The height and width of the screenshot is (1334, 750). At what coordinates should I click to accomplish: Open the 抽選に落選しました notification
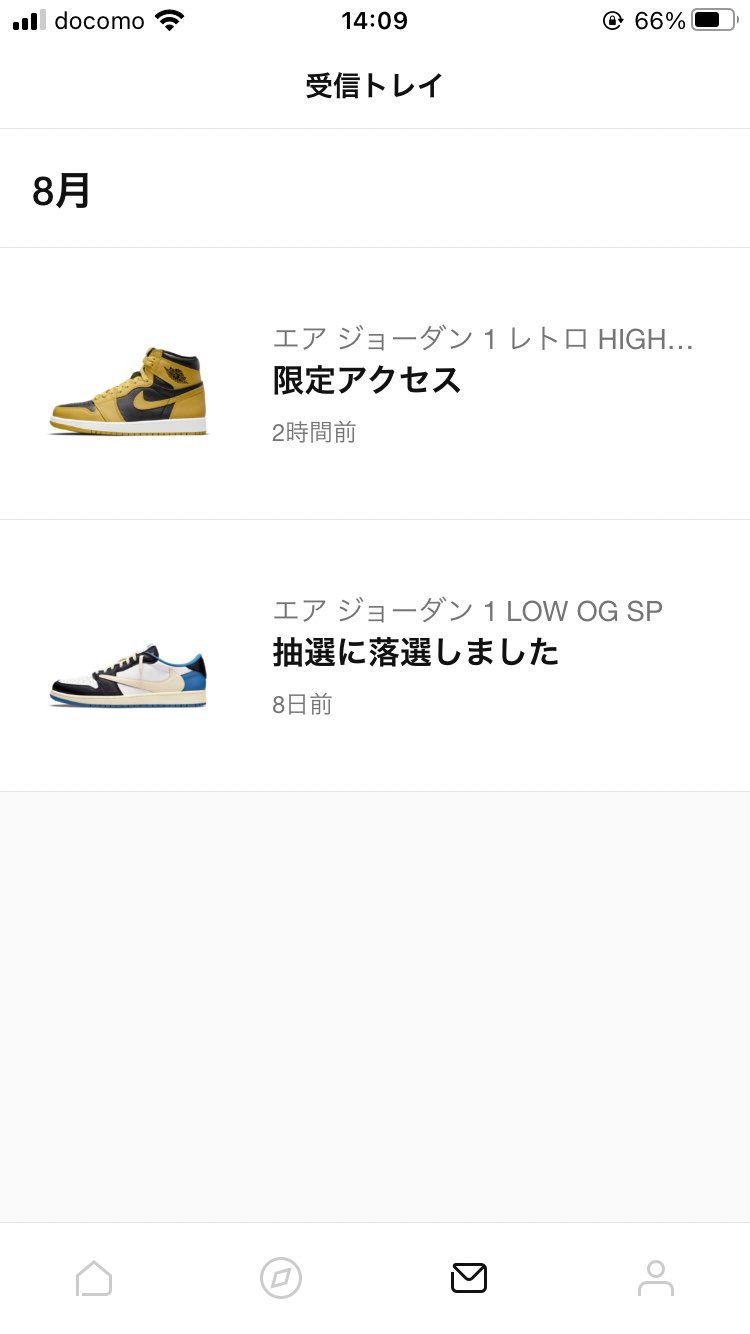click(x=415, y=651)
